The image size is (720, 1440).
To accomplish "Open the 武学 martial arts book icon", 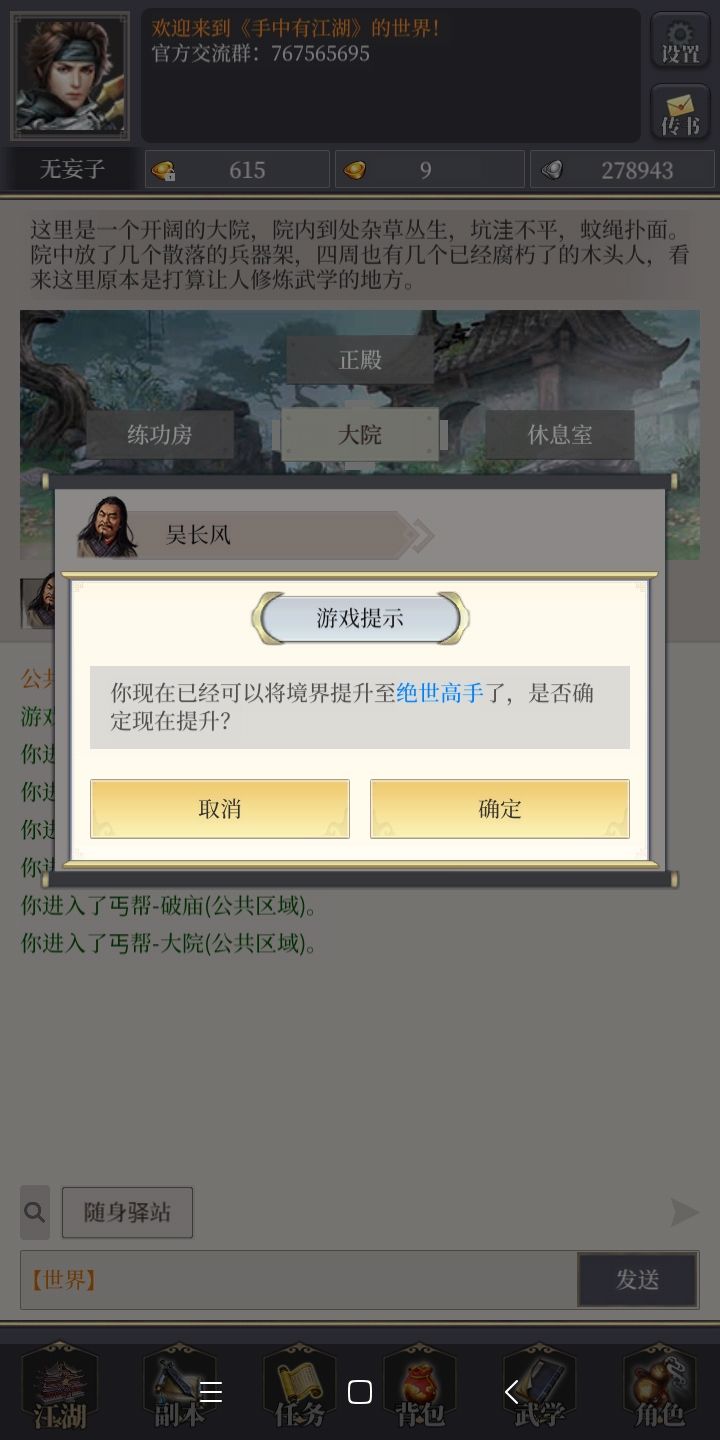I will coord(540,1385).
